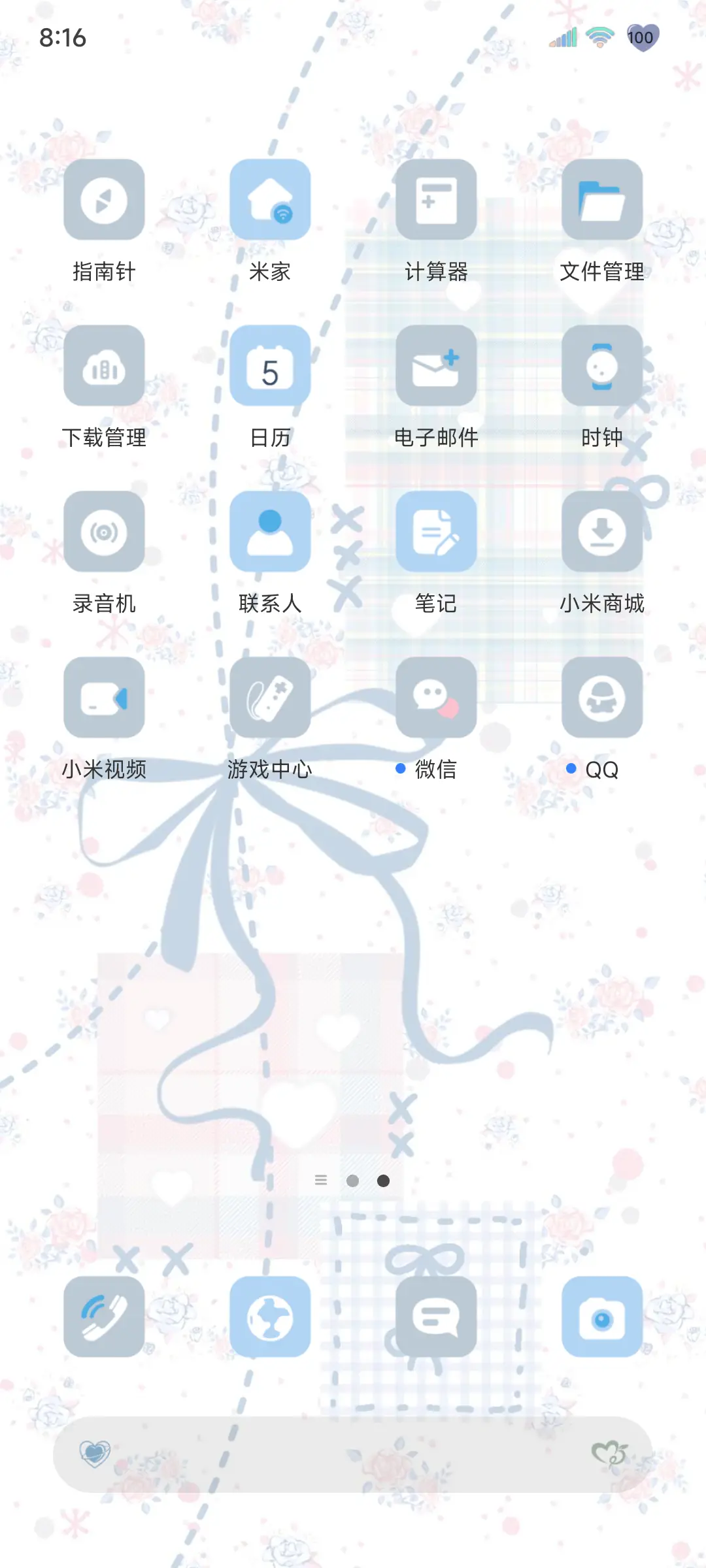Open the Phone dialer in the dock
This screenshot has height=1568, width=706.
(105, 1316)
